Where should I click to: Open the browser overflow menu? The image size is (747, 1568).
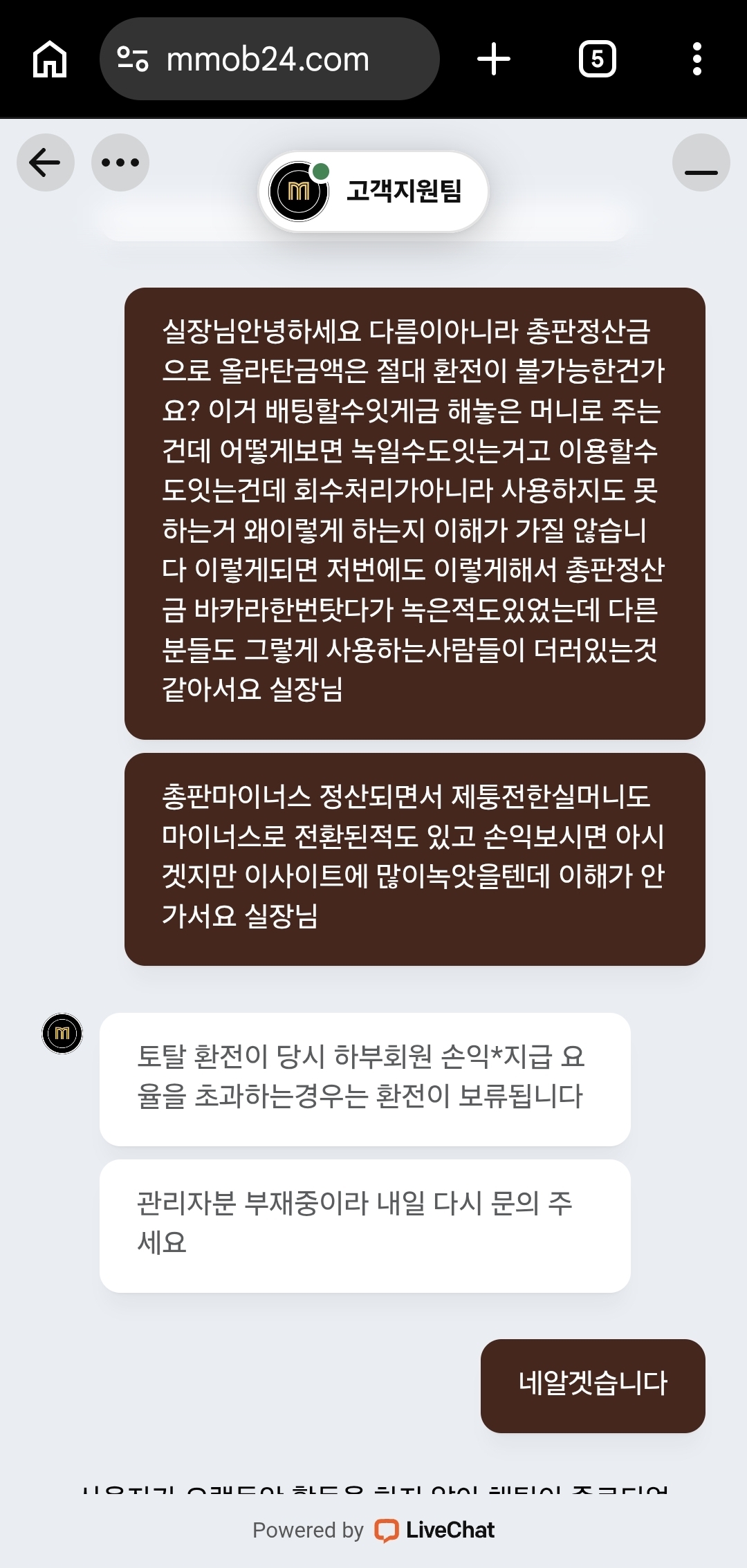pyautogui.click(x=697, y=59)
